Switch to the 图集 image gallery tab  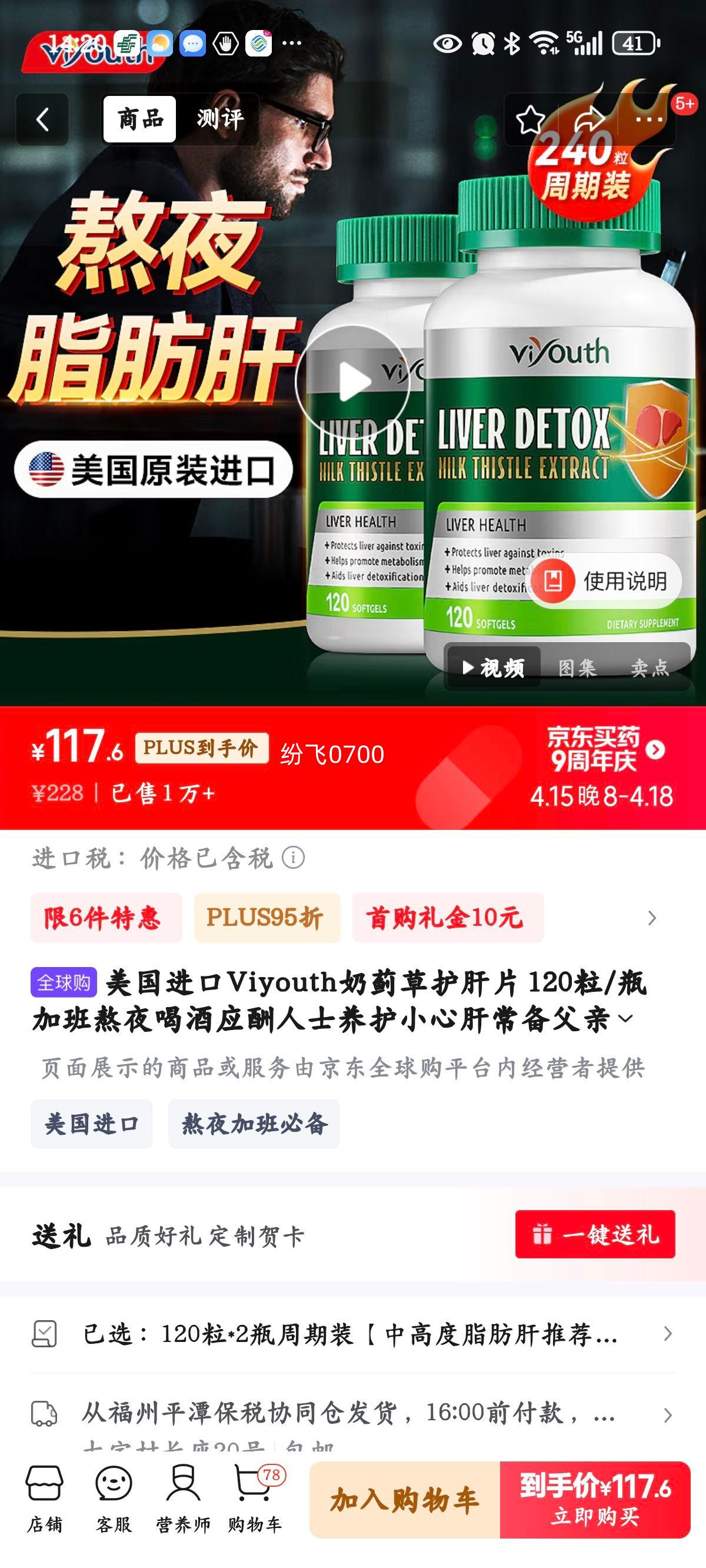point(577,667)
